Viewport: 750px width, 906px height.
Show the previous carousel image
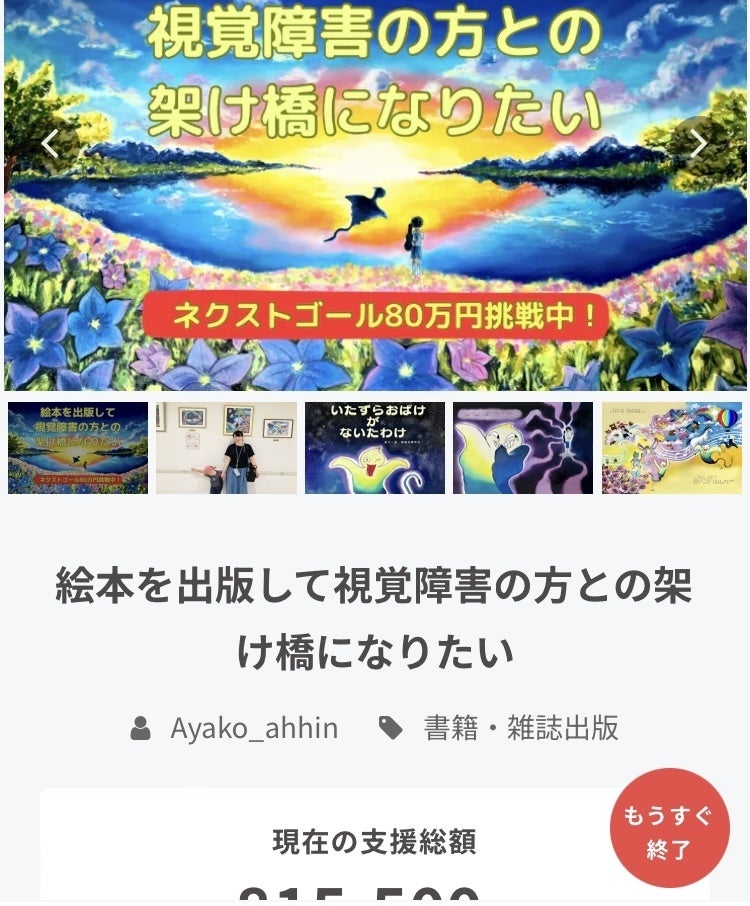coord(49,144)
